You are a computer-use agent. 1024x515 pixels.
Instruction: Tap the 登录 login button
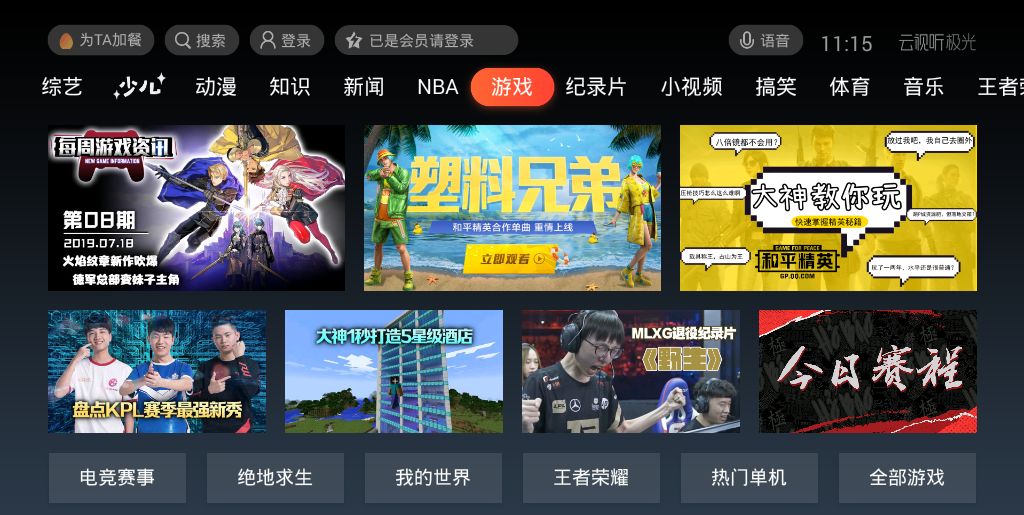pos(286,40)
